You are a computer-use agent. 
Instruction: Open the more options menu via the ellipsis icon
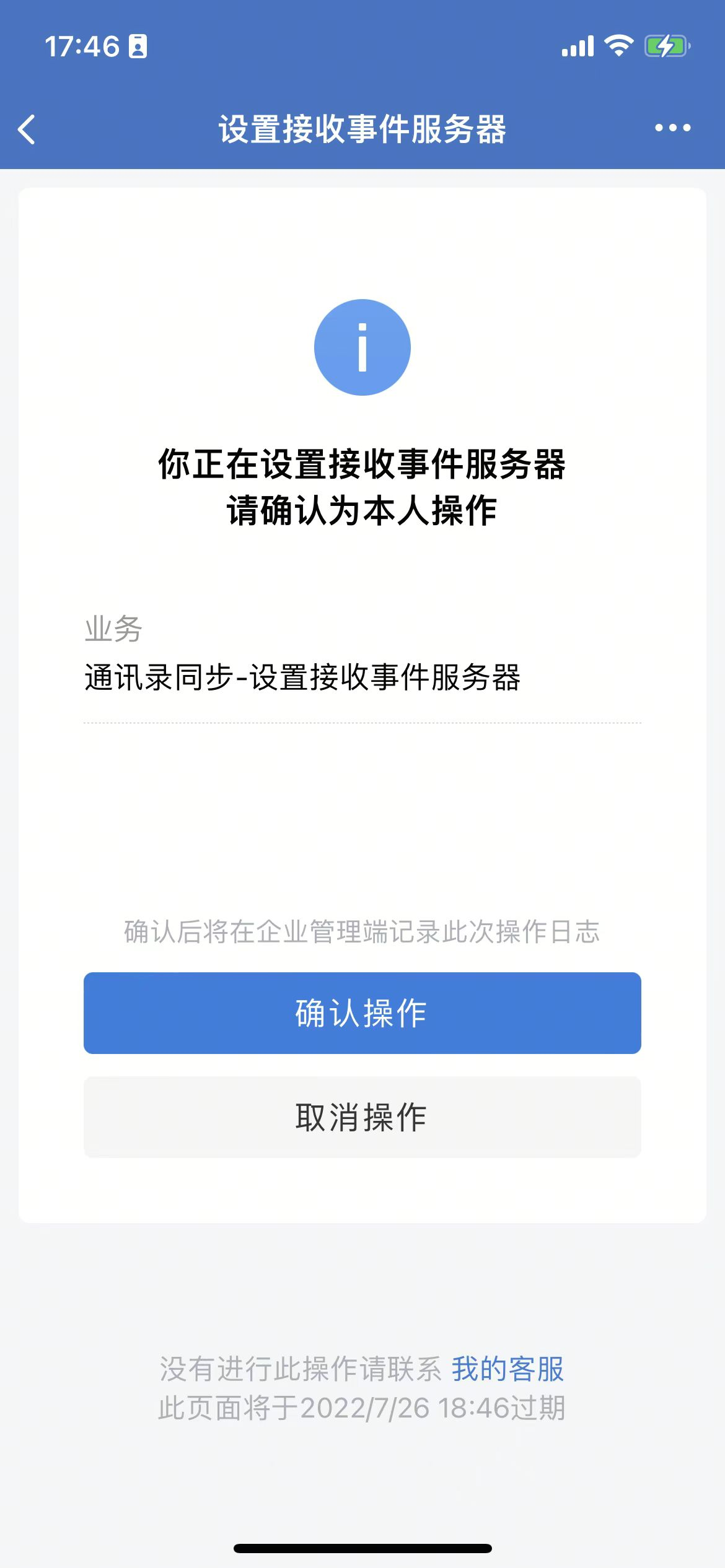[x=672, y=128]
